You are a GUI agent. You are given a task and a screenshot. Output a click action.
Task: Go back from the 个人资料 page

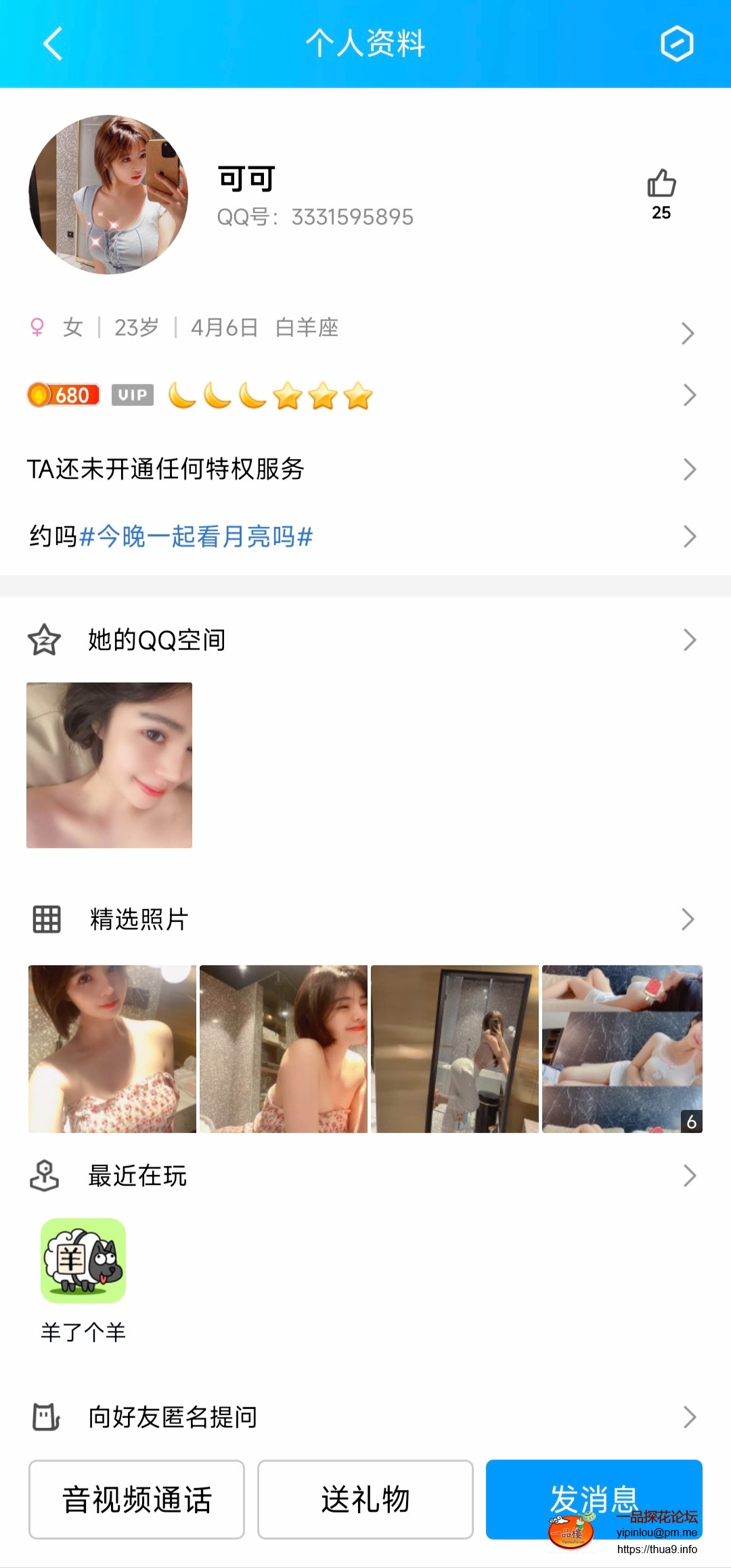(53, 44)
